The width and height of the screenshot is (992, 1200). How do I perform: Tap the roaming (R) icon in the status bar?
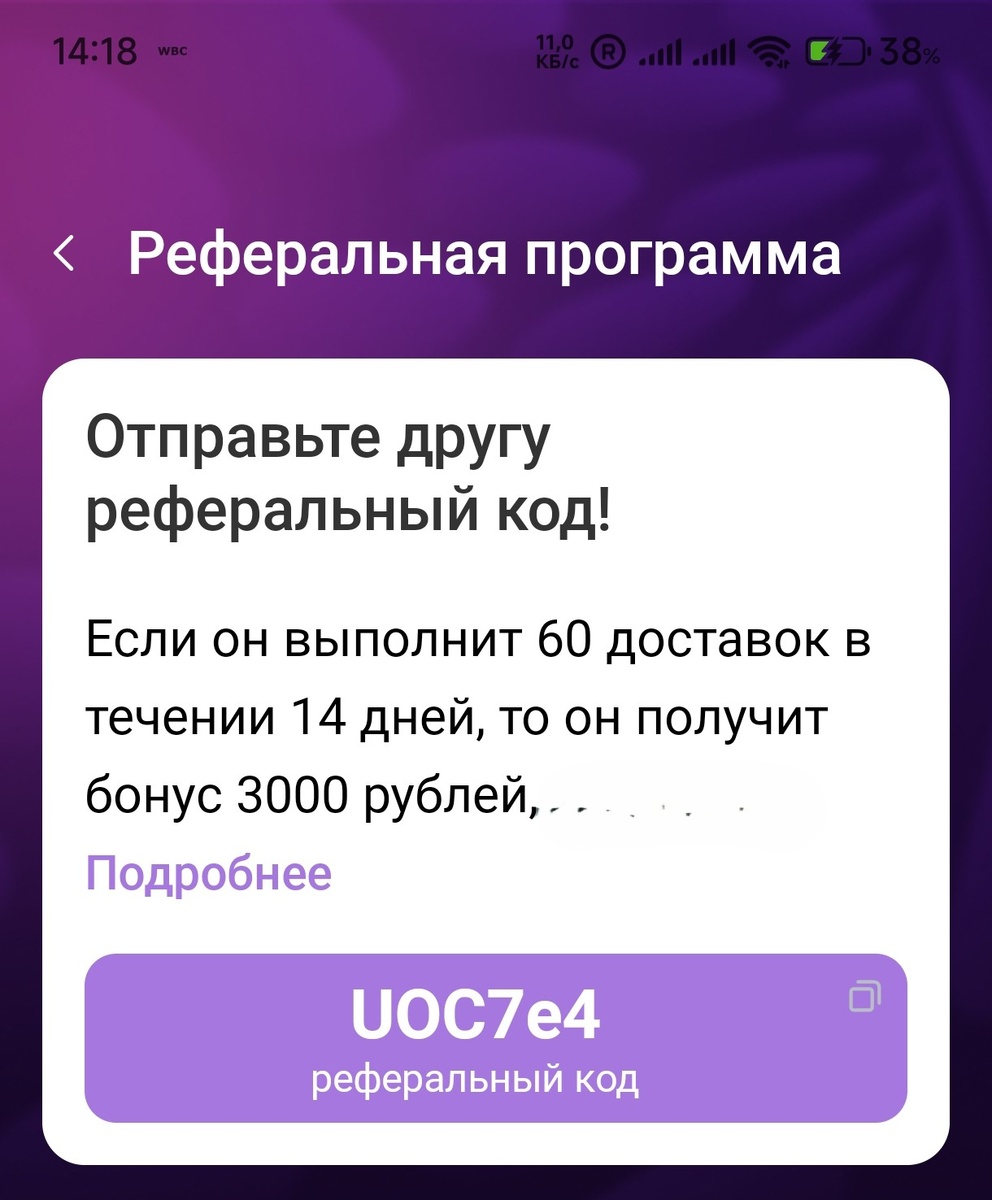click(607, 52)
